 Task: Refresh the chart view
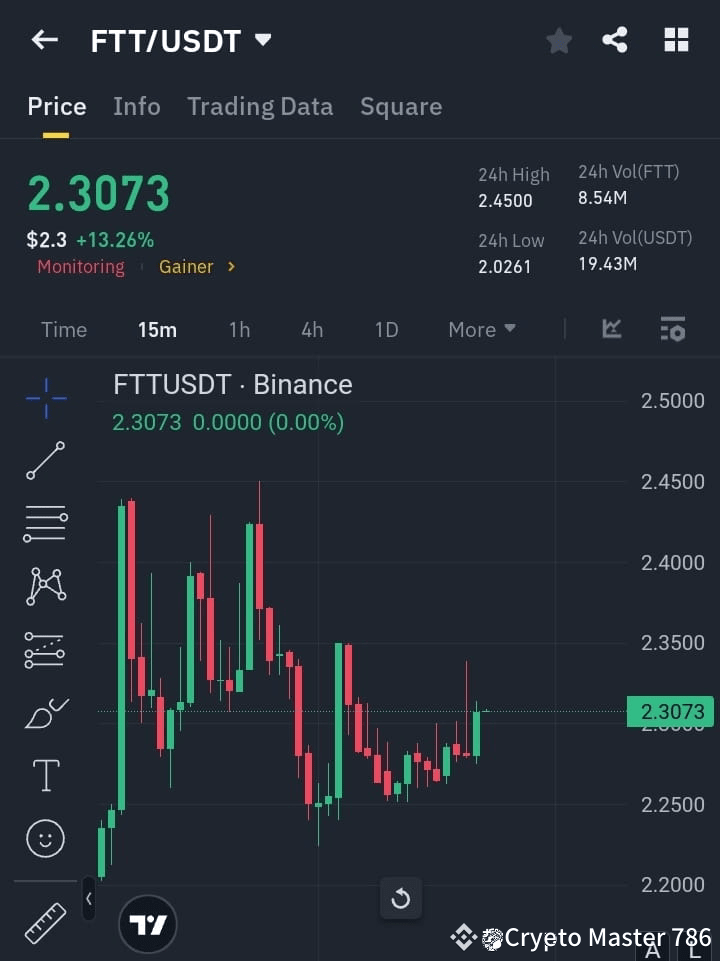coord(400,898)
